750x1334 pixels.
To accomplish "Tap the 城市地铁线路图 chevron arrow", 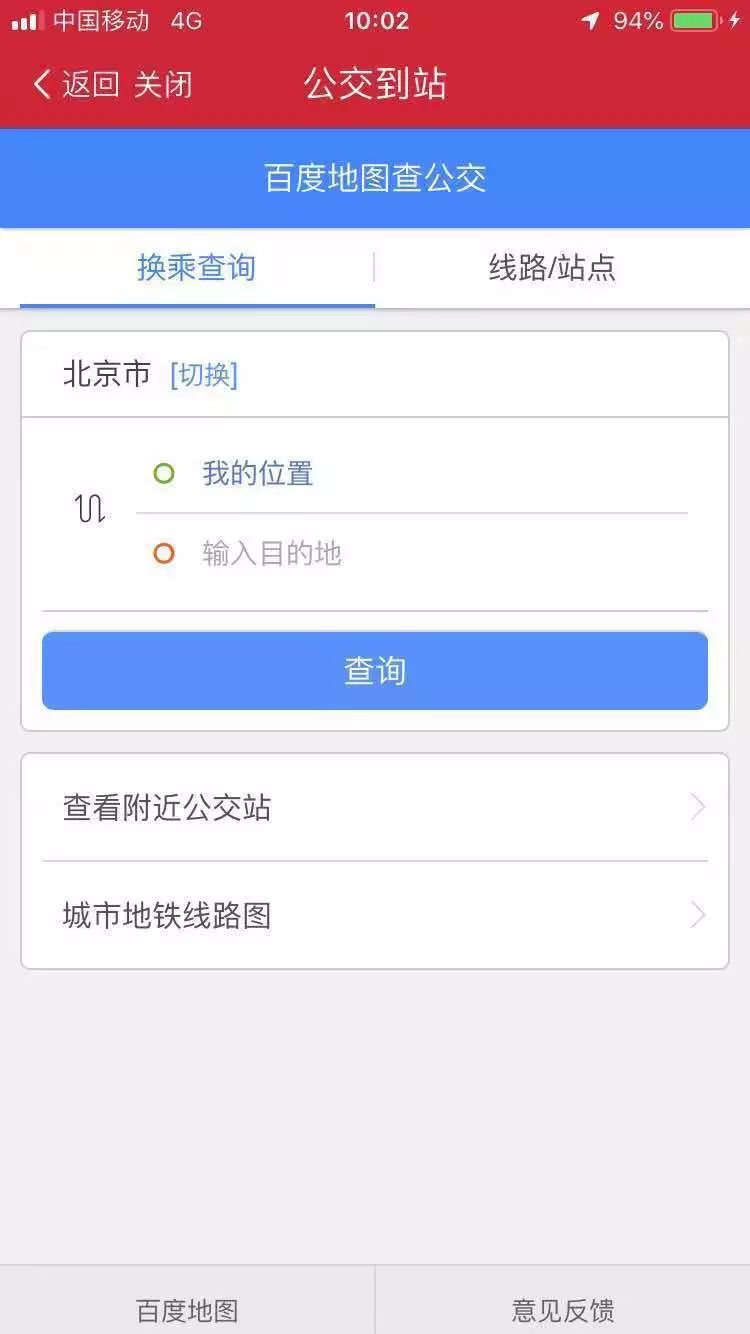I will coord(698,915).
